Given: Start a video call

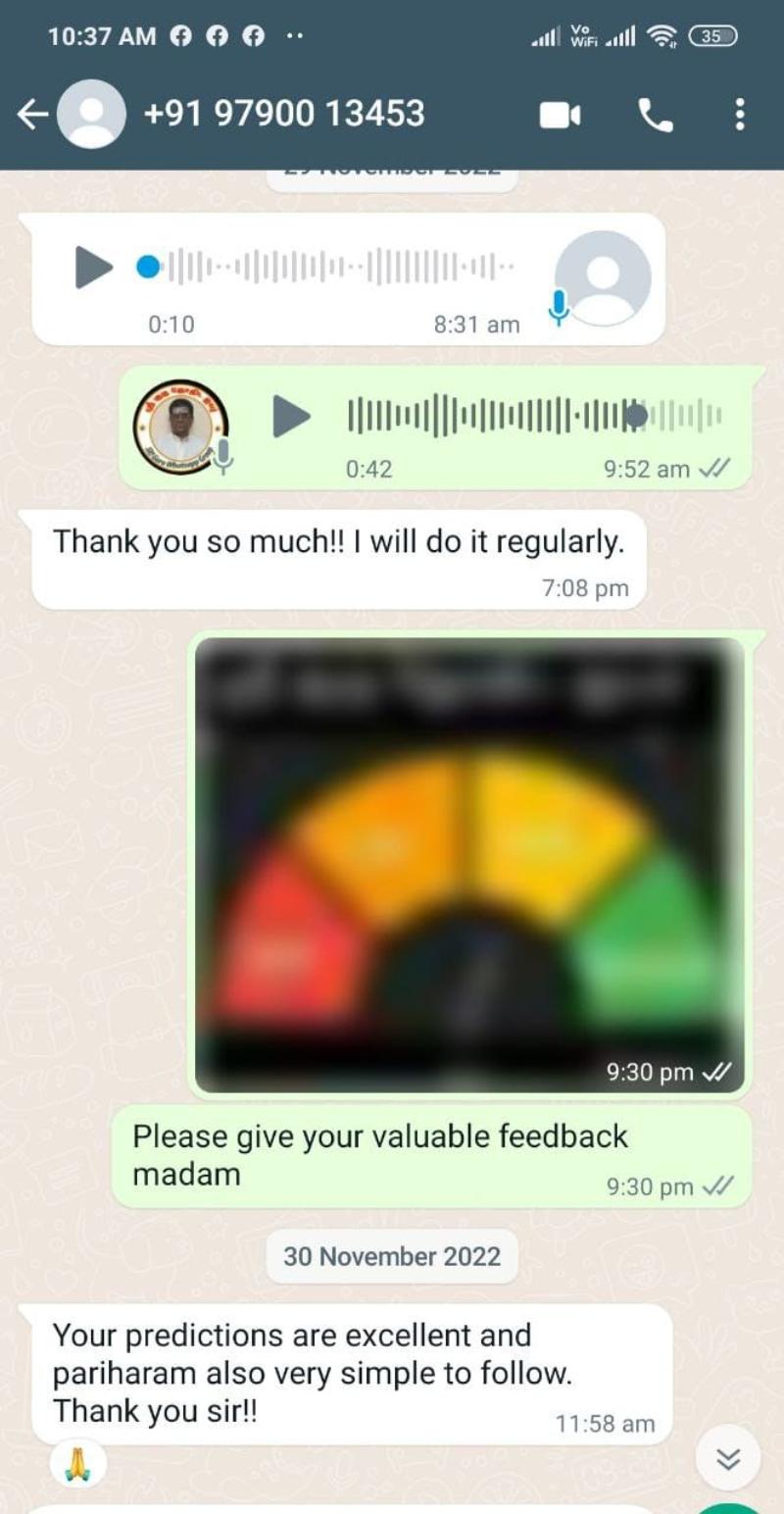Looking at the screenshot, I should [x=560, y=116].
